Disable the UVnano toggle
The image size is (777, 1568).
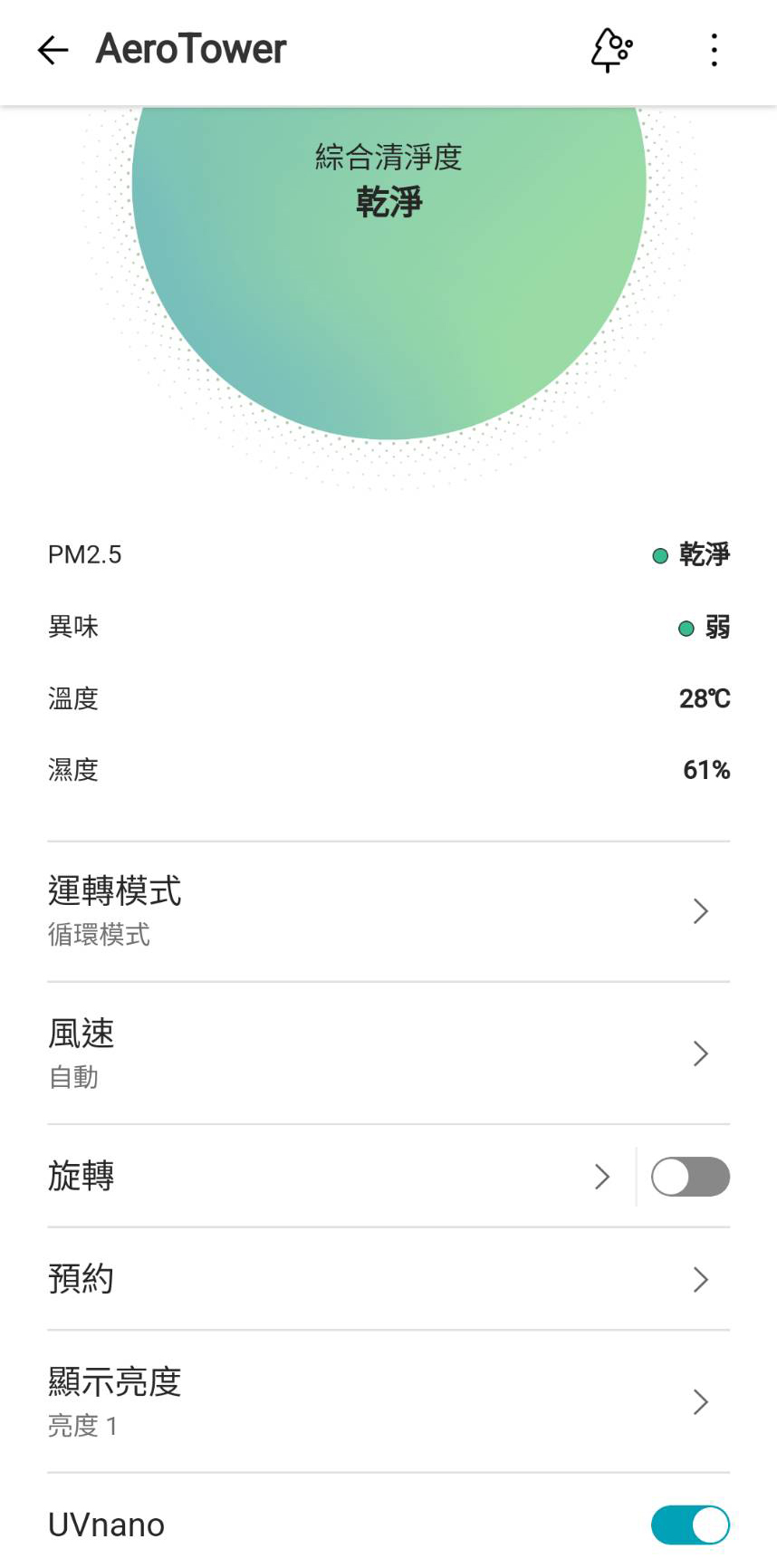coord(690,1525)
